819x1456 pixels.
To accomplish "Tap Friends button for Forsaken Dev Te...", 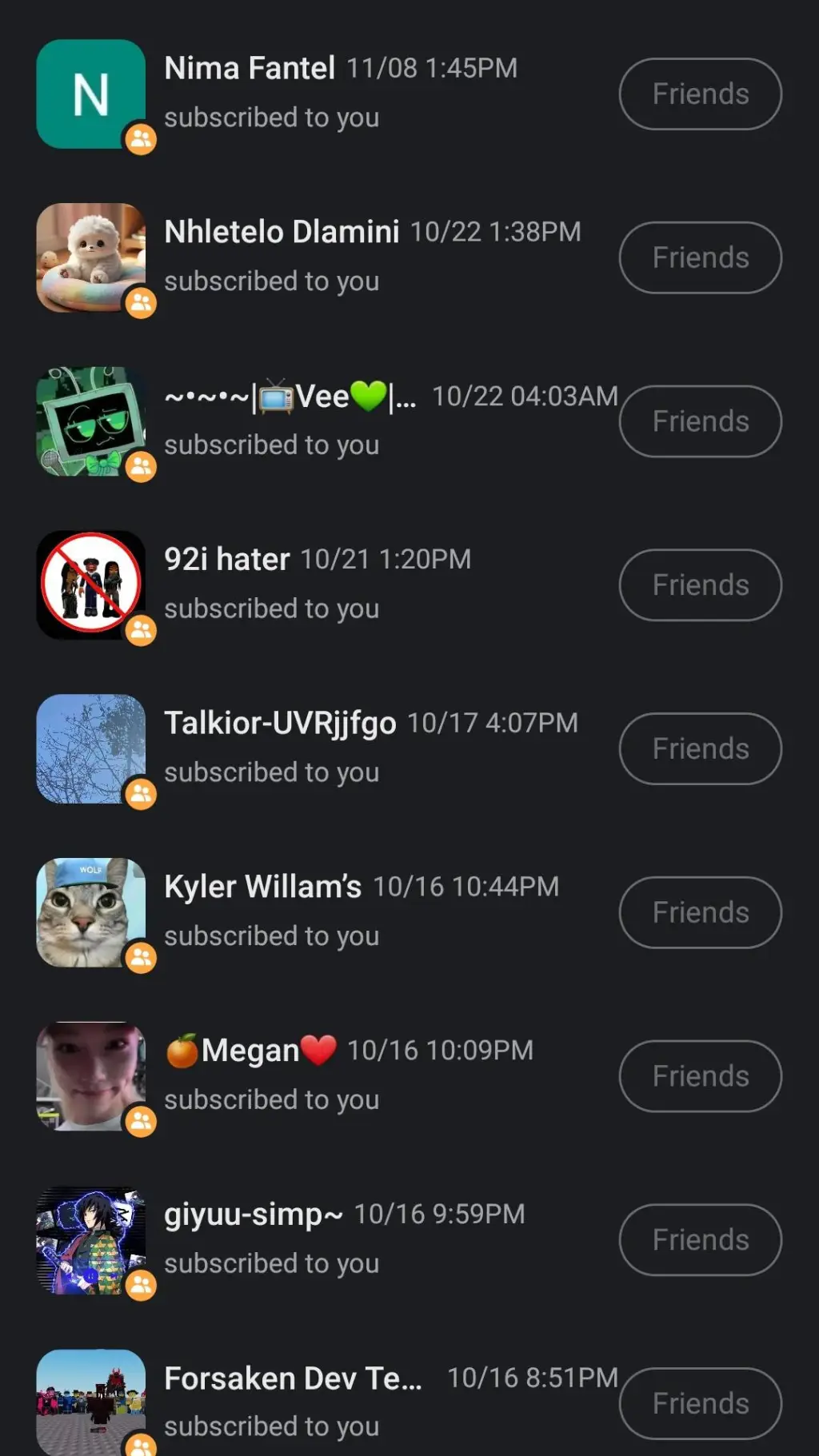I will click(700, 1403).
